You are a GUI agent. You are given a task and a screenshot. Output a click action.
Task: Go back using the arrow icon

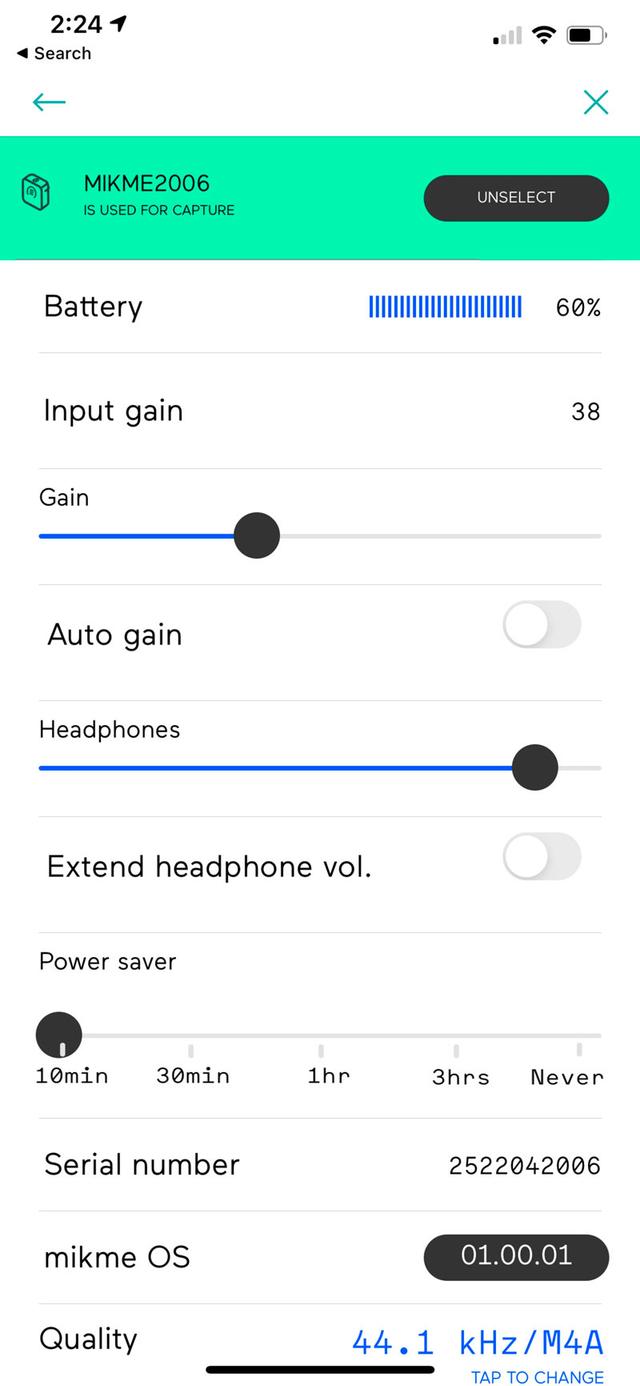click(49, 102)
